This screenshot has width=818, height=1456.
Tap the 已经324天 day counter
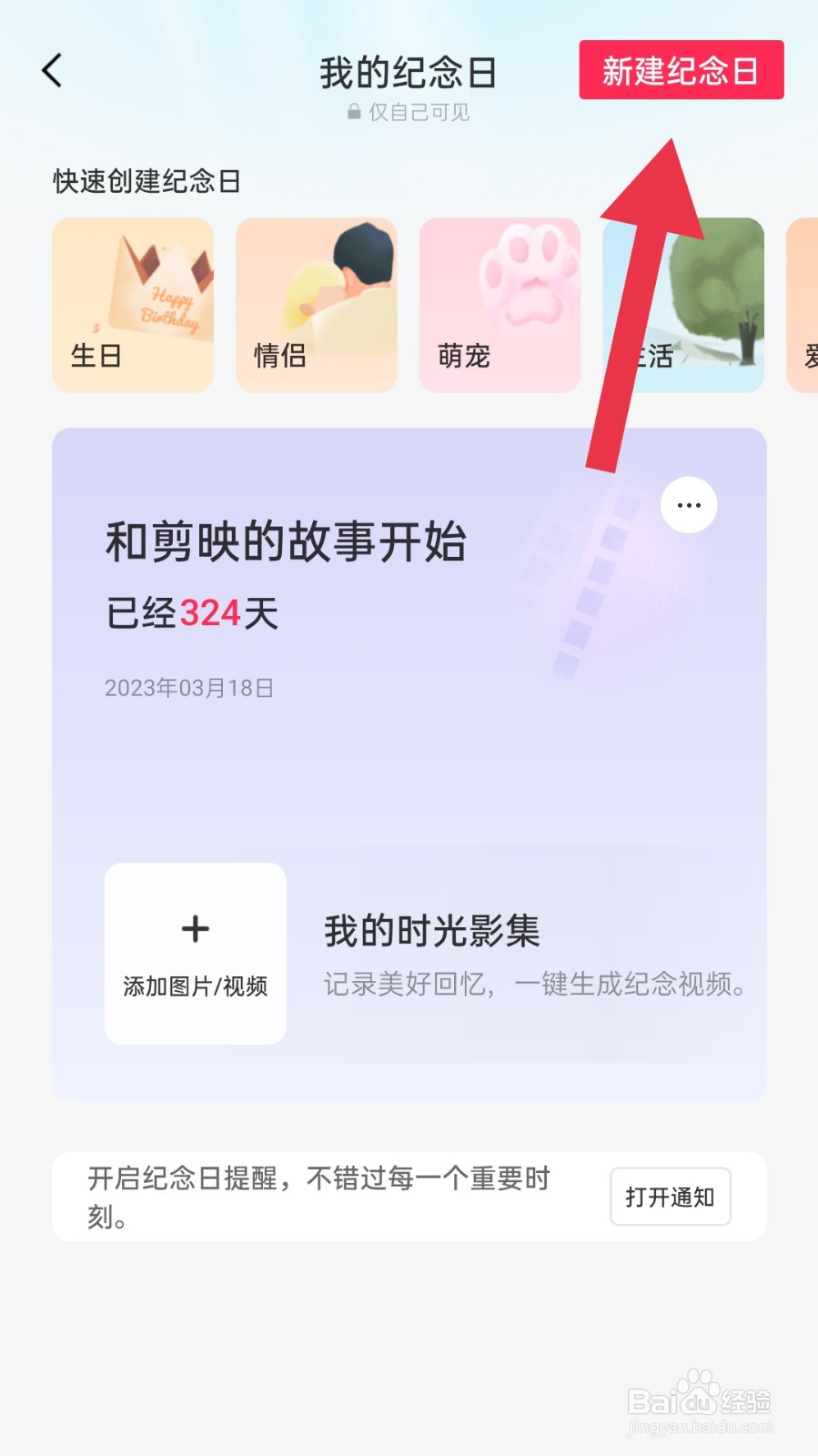(x=191, y=614)
